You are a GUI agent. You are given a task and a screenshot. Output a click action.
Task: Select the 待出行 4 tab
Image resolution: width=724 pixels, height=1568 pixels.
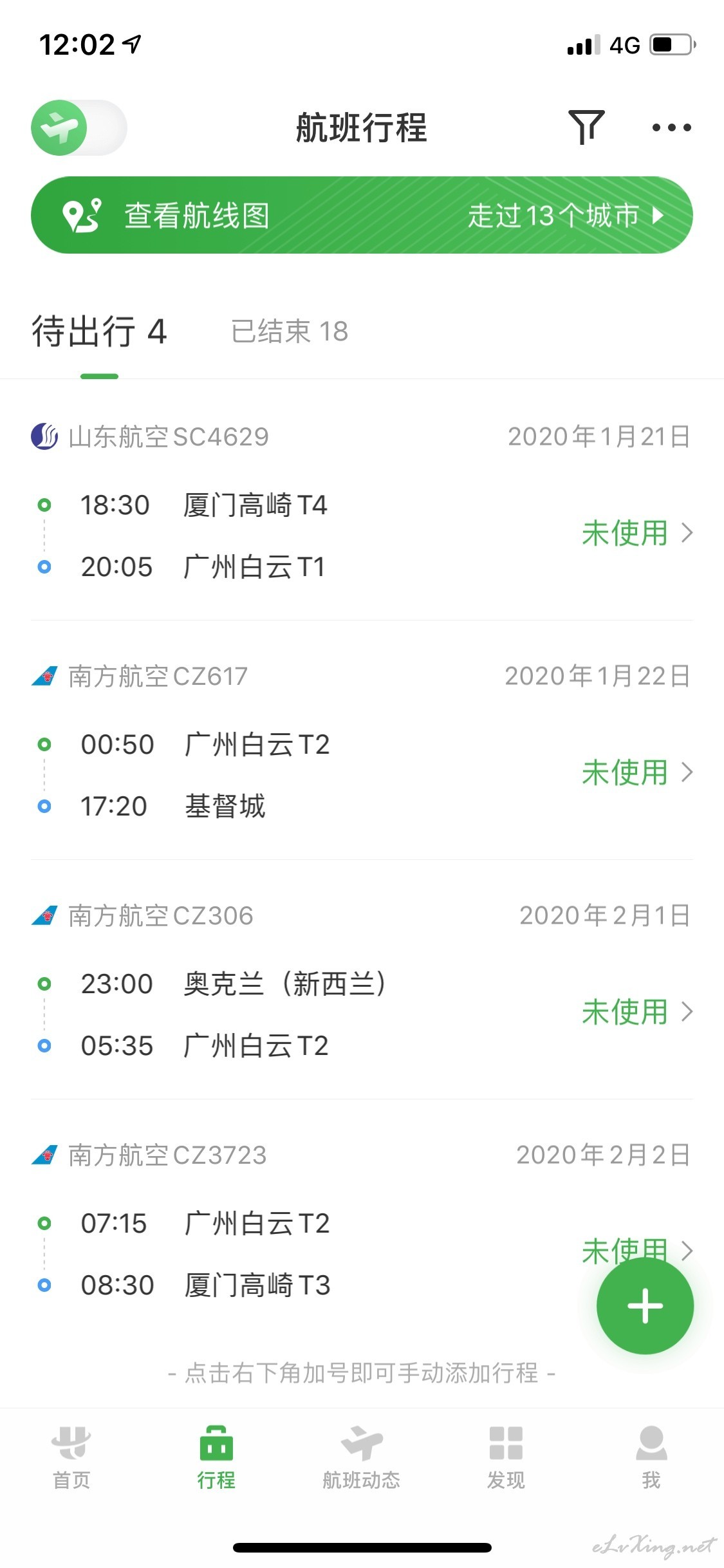[100, 332]
